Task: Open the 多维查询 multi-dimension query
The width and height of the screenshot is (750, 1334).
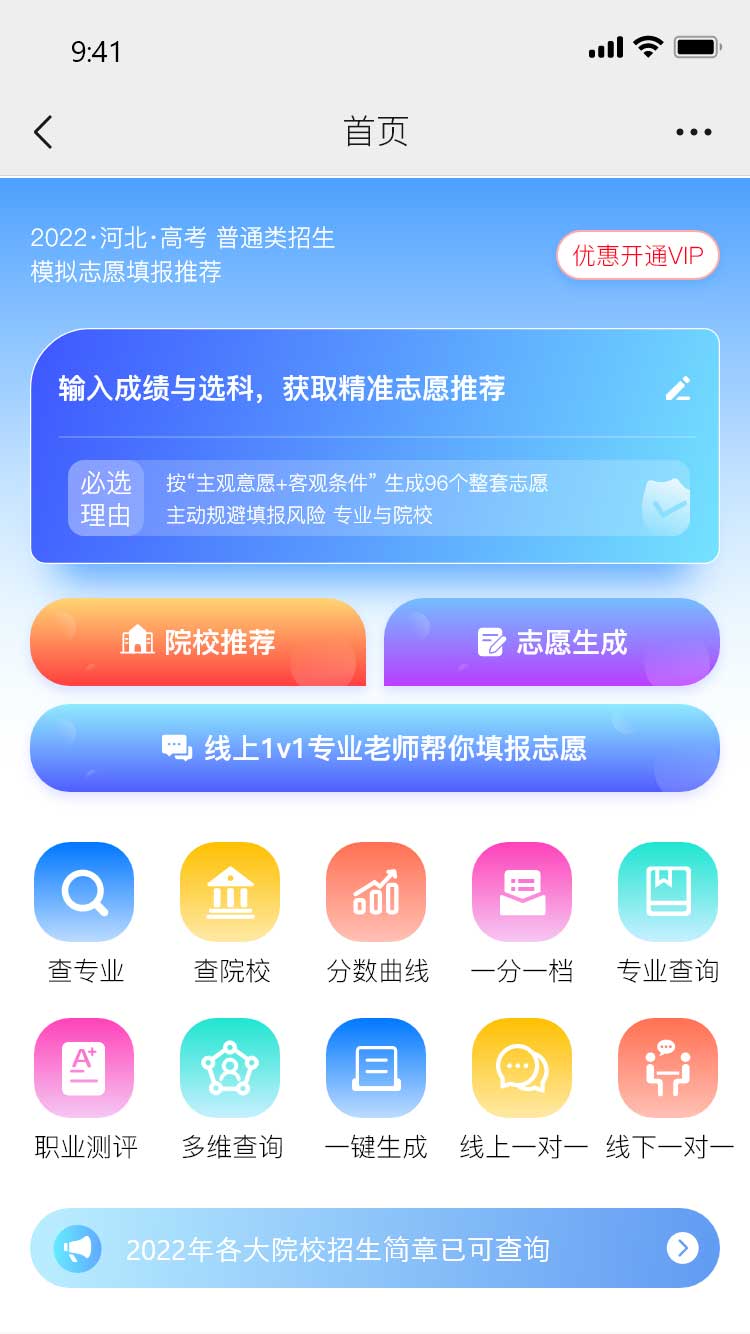Action: 230,1066
